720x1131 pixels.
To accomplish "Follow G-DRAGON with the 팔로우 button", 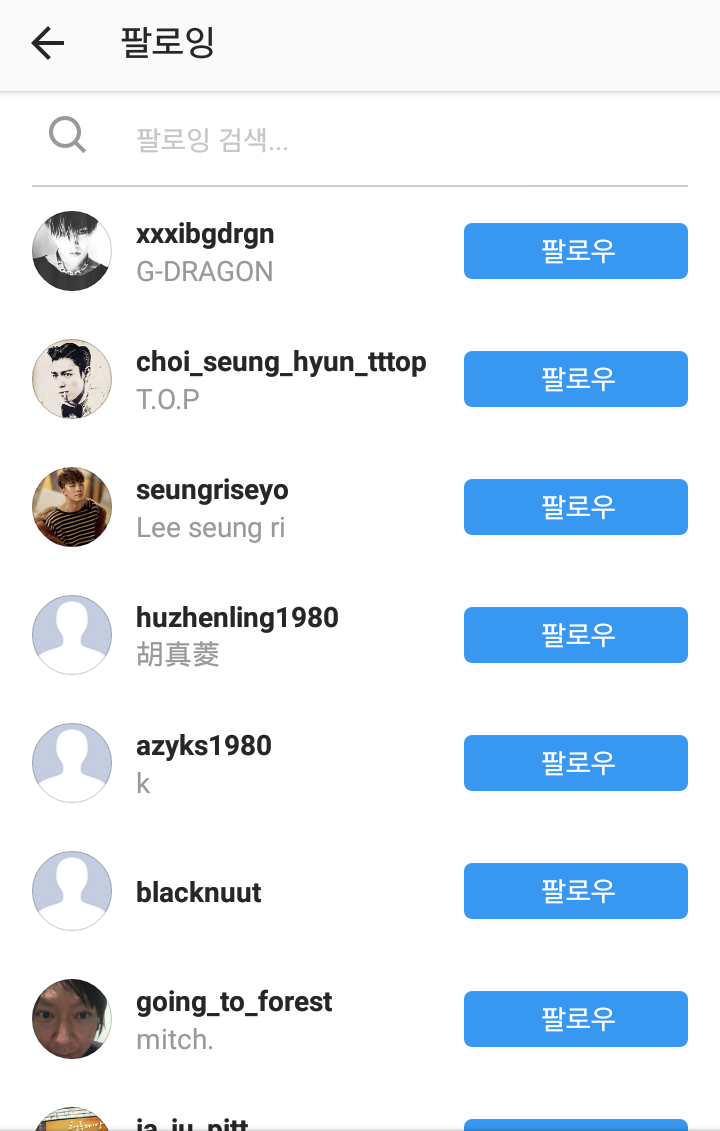I will click(575, 251).
